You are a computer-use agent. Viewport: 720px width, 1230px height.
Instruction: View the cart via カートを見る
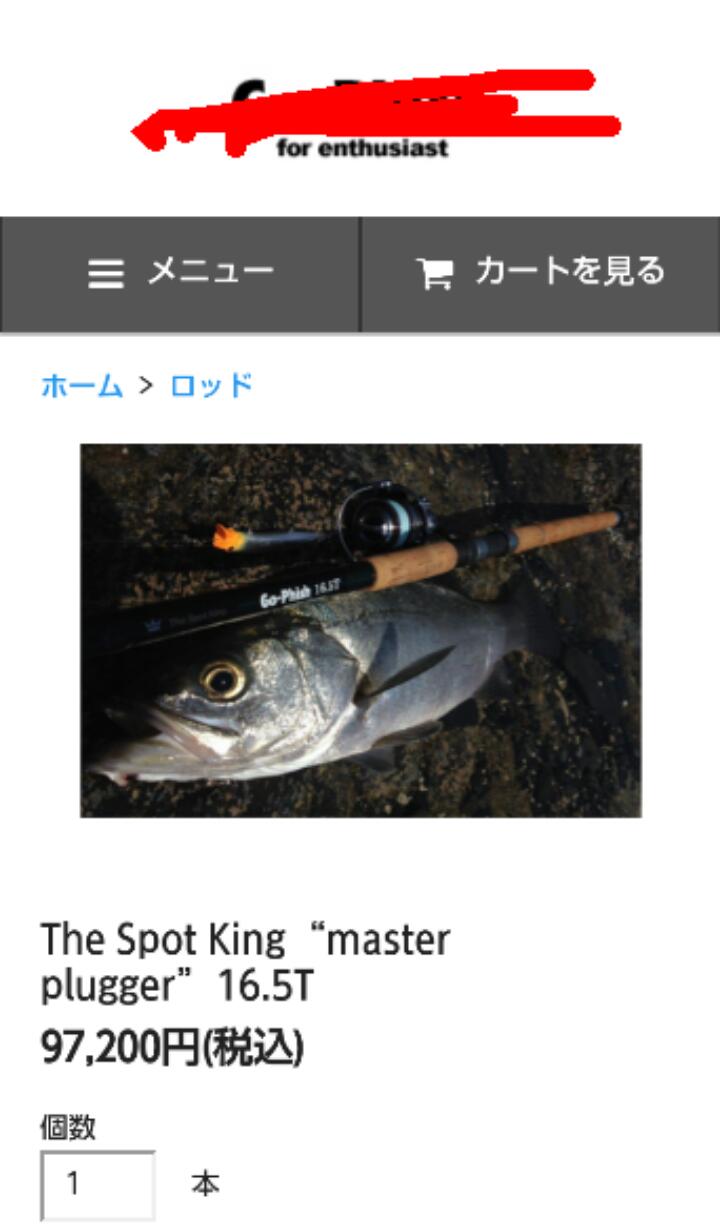click(x=540, y=273)
